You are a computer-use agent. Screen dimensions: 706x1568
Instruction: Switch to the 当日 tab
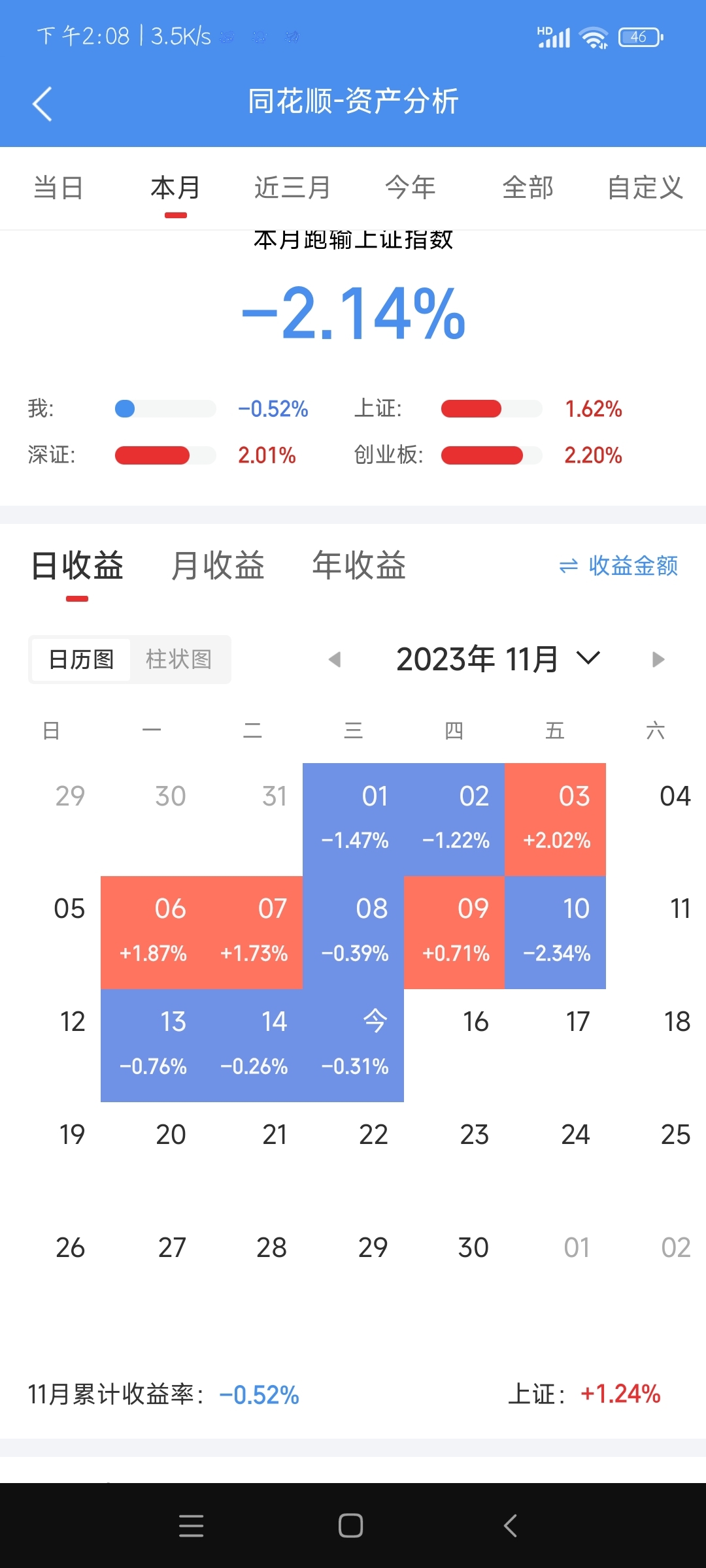[x=58, y=188]
